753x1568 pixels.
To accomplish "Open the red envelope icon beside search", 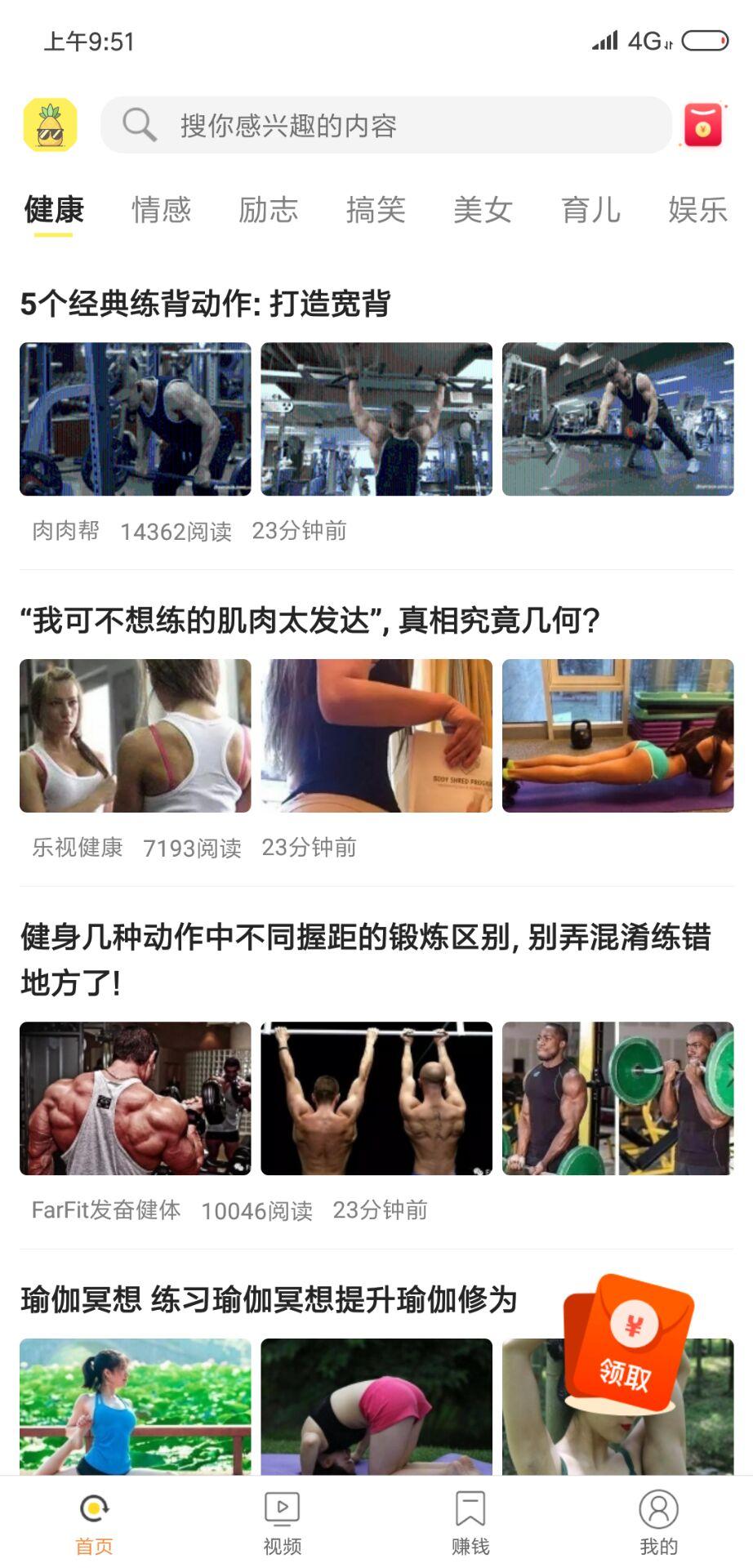I will coord(702,126).
